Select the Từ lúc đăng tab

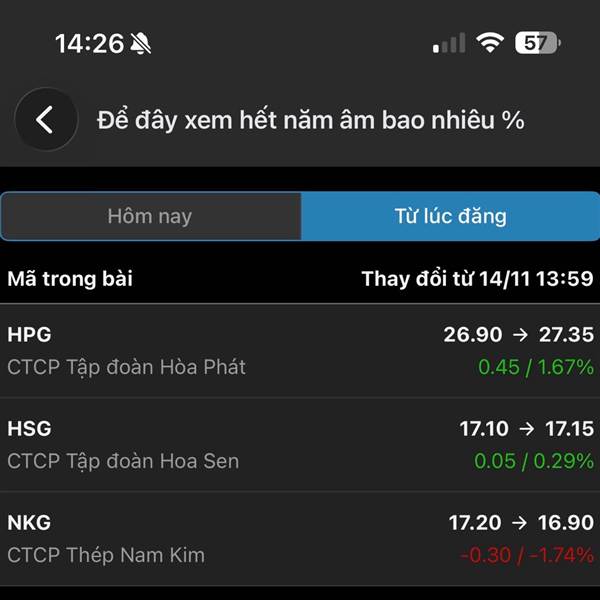coord(449,216)
